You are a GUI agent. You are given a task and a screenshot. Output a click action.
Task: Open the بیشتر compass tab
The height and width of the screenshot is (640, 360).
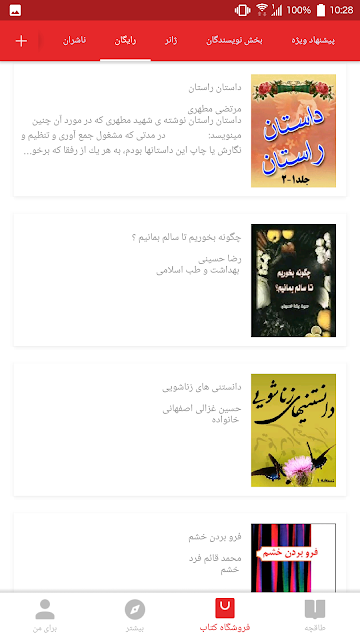[x=135, y=616]
